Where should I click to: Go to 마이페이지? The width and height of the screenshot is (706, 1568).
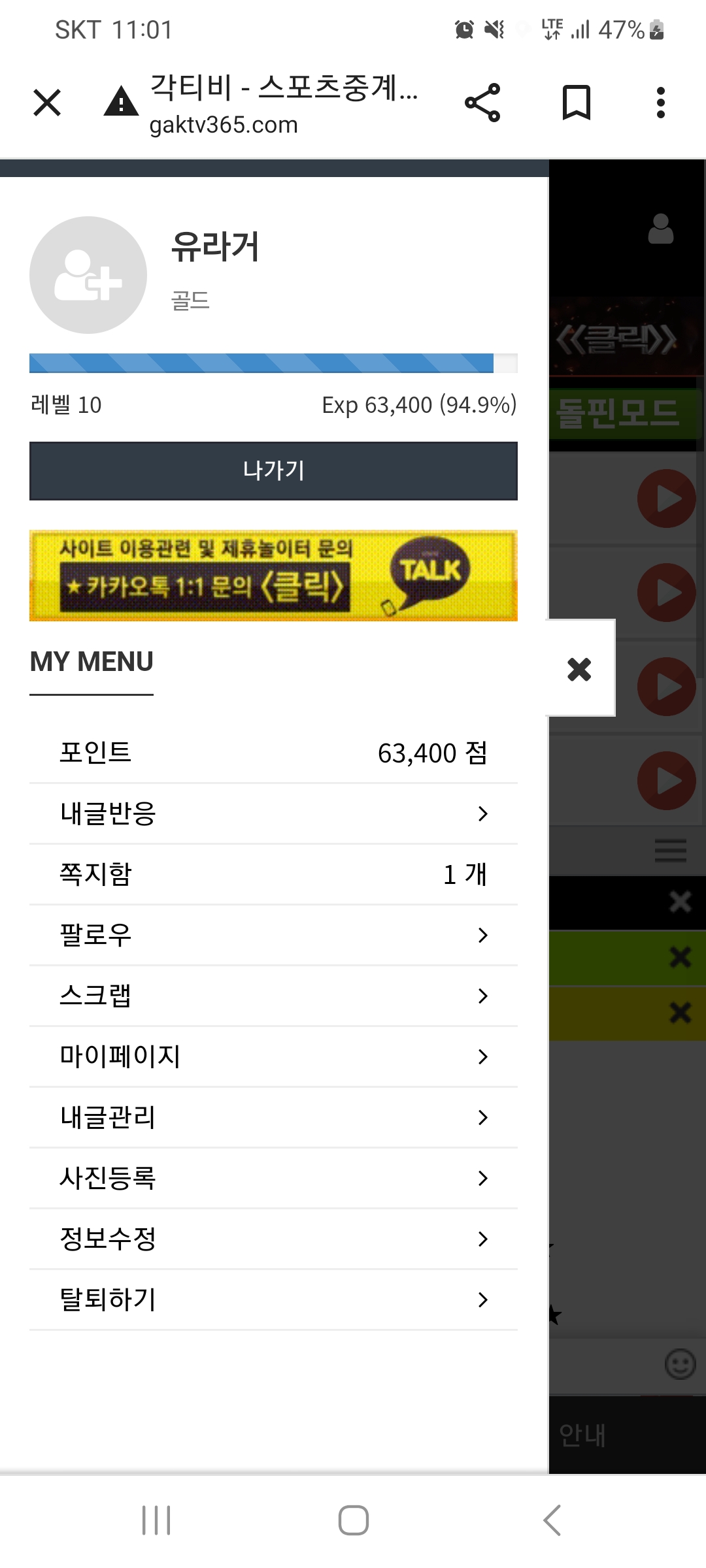[273, 1056]
